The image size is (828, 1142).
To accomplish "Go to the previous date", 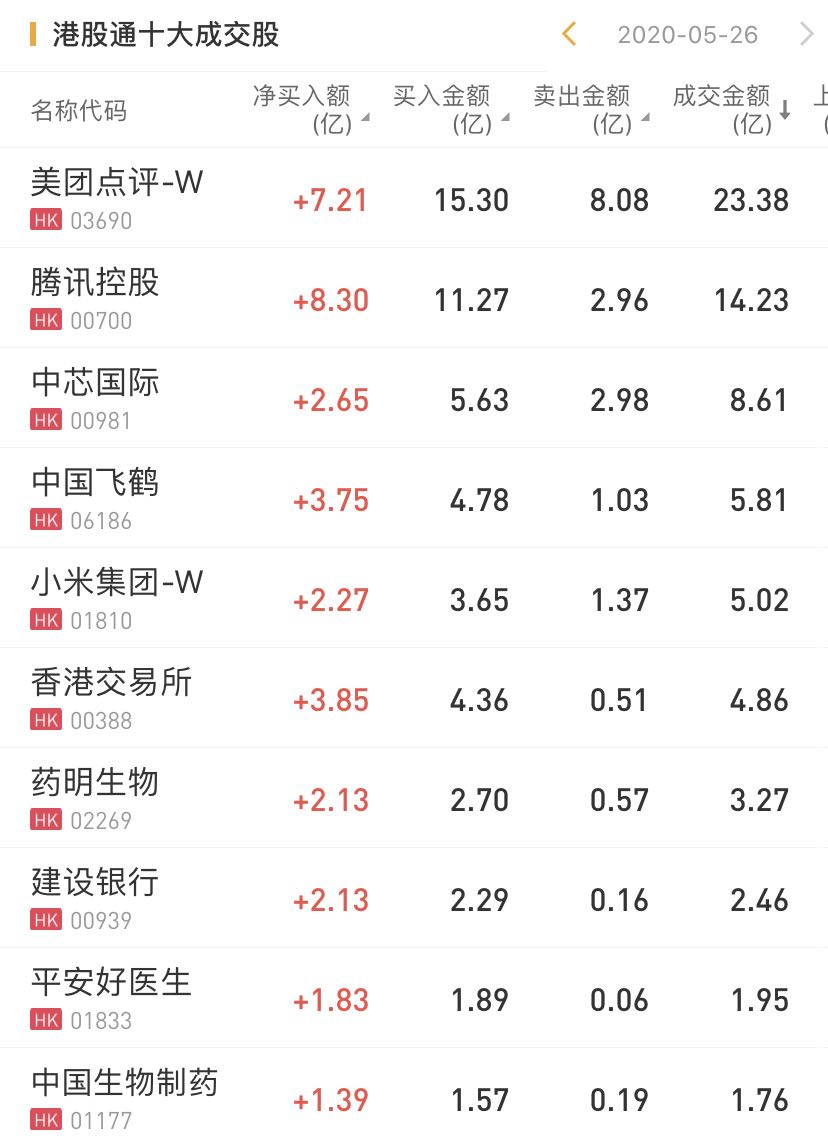I will pos(569,35).
